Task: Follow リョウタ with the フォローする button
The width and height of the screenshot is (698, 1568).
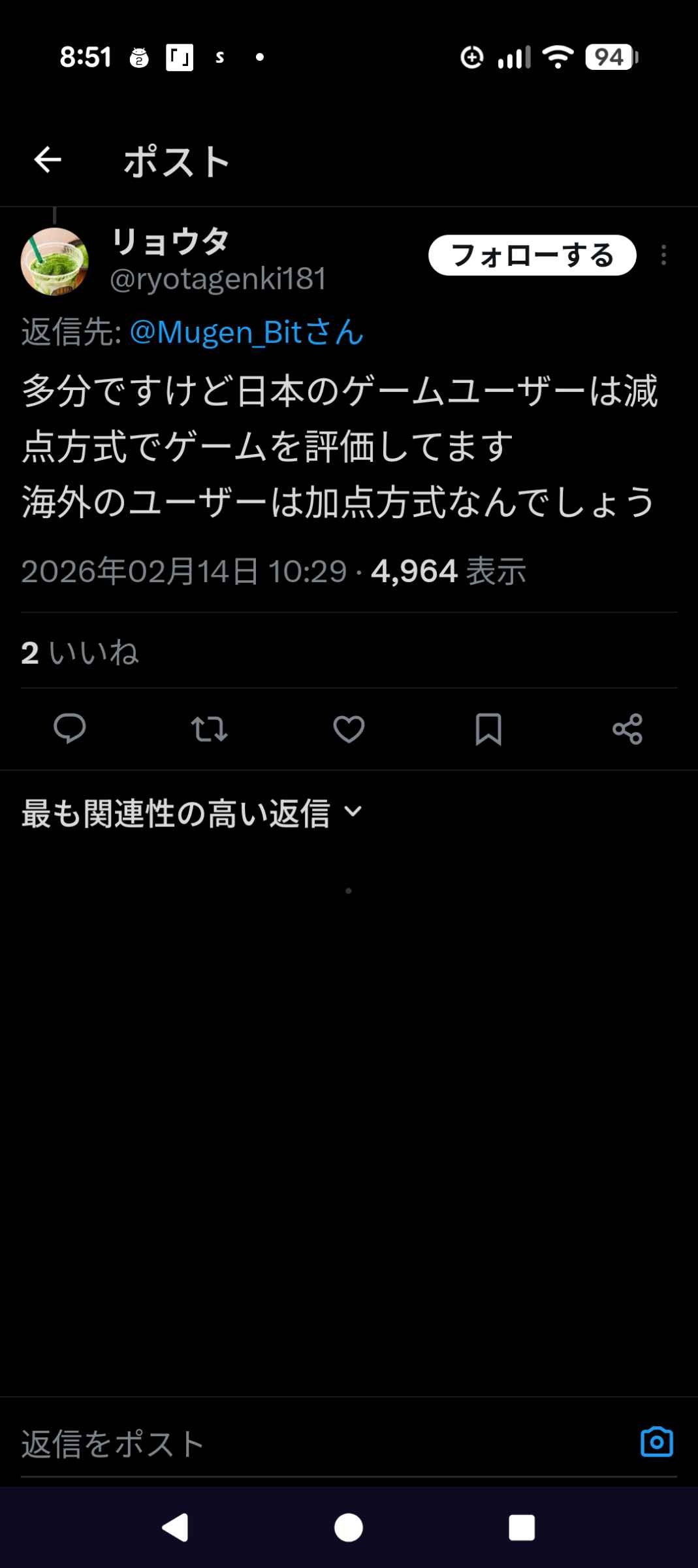Action: (531, 255)
